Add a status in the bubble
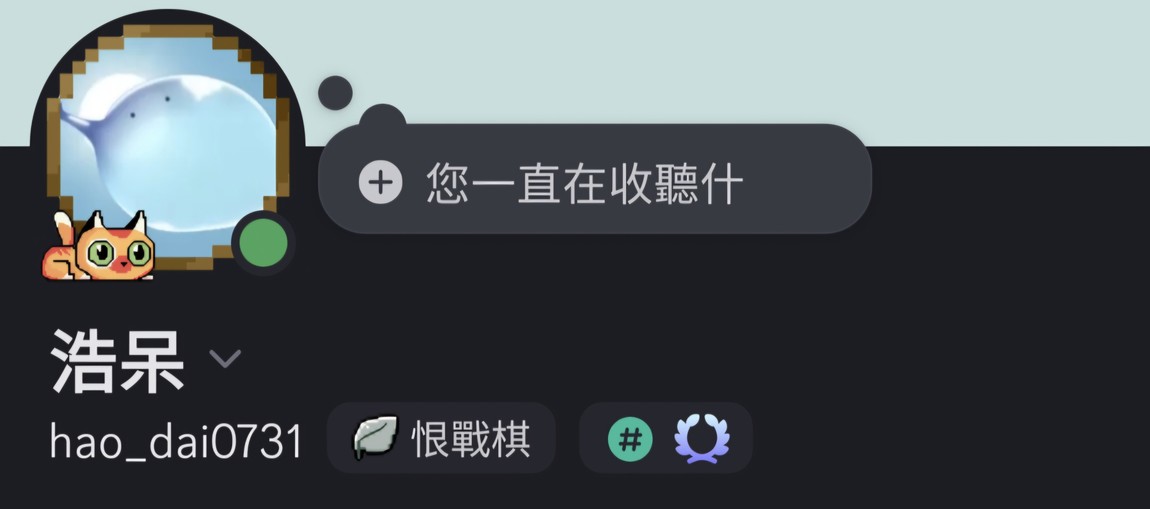The height and width of the screenshot is (509, 1150). point(594,182)
